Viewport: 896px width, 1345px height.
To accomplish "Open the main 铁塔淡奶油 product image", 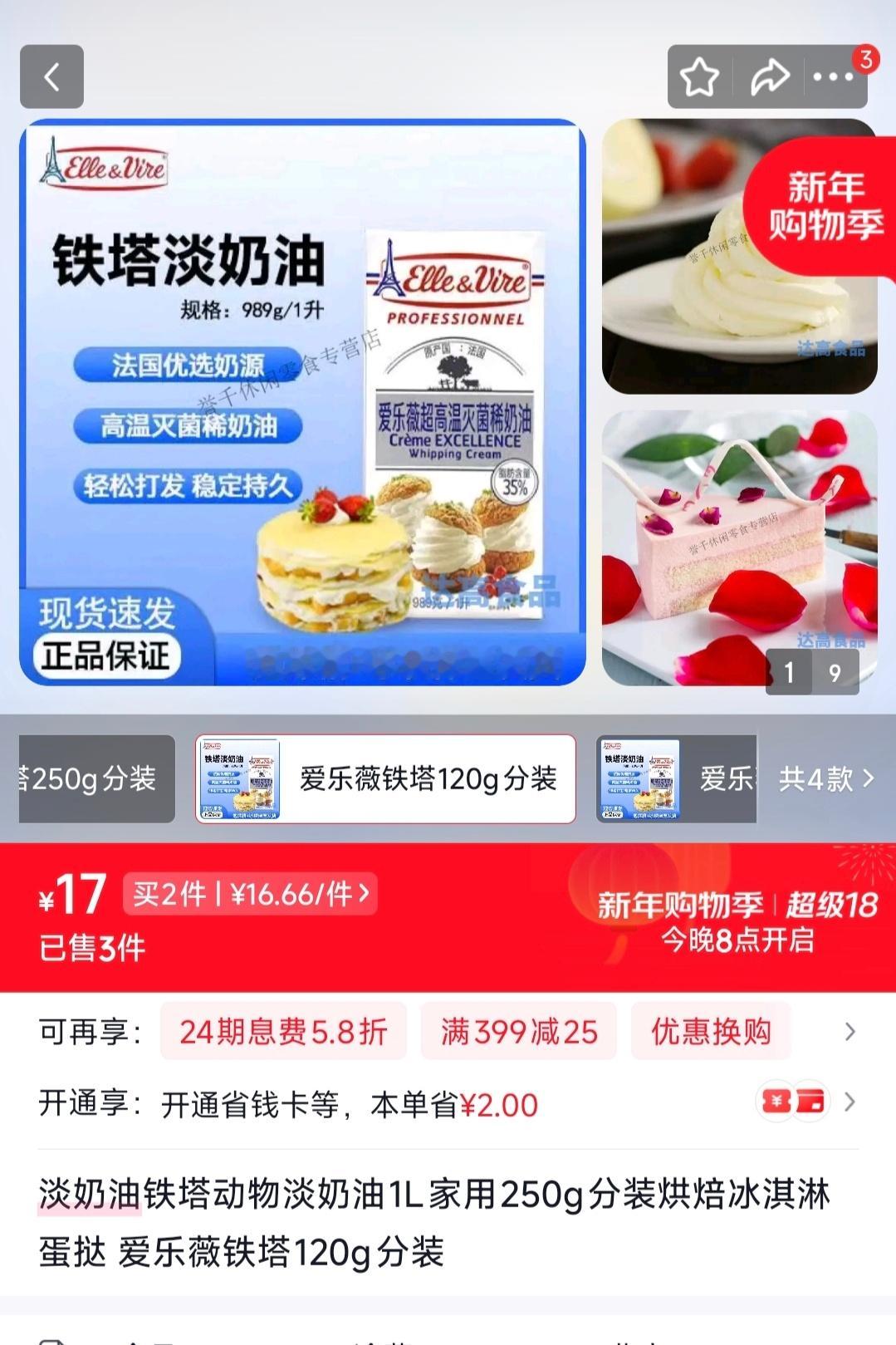I will coord(302,402).
